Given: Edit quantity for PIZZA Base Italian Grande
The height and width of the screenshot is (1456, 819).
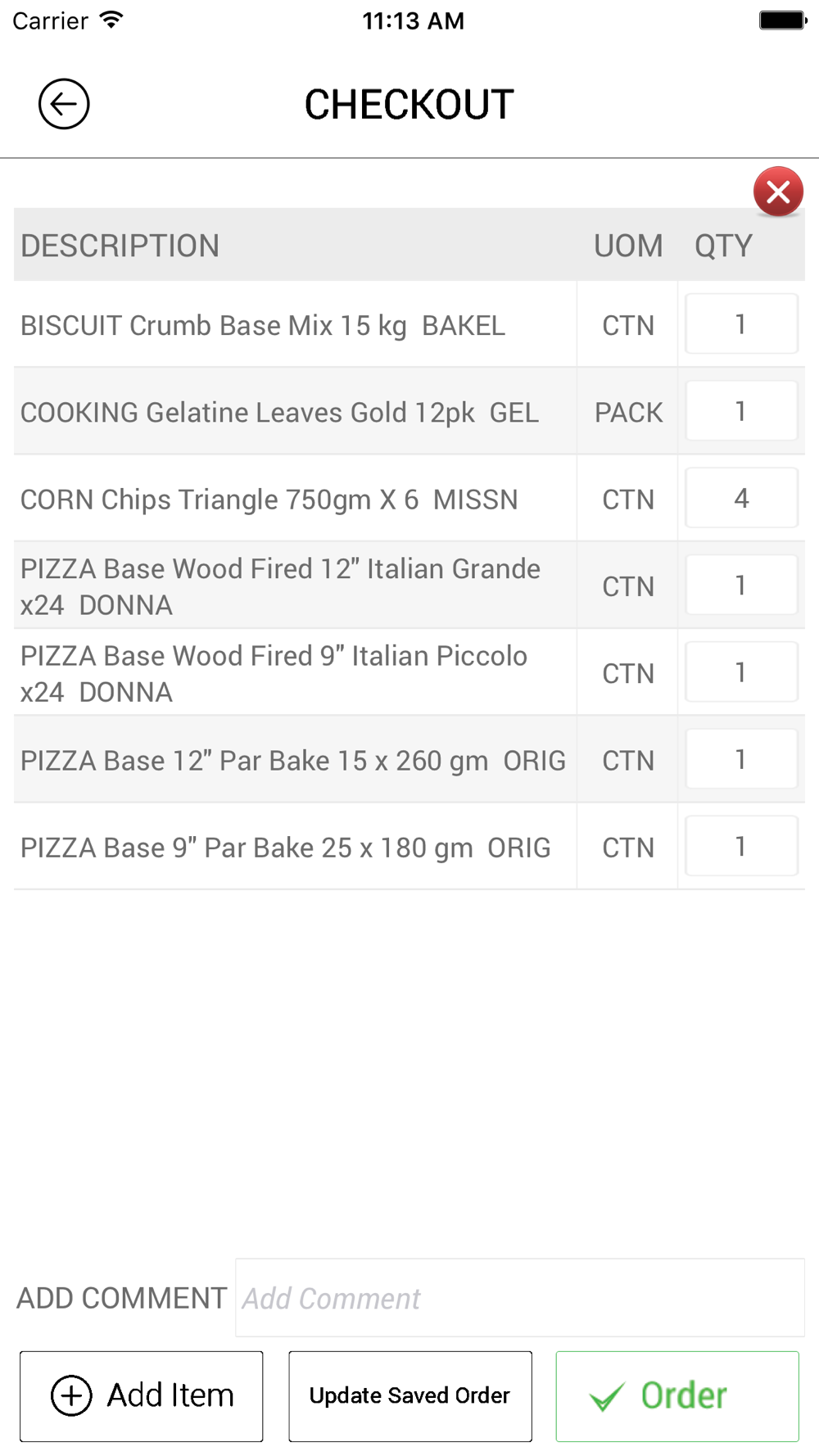Looking at the screenshot, I should click(x=741, y=586).
